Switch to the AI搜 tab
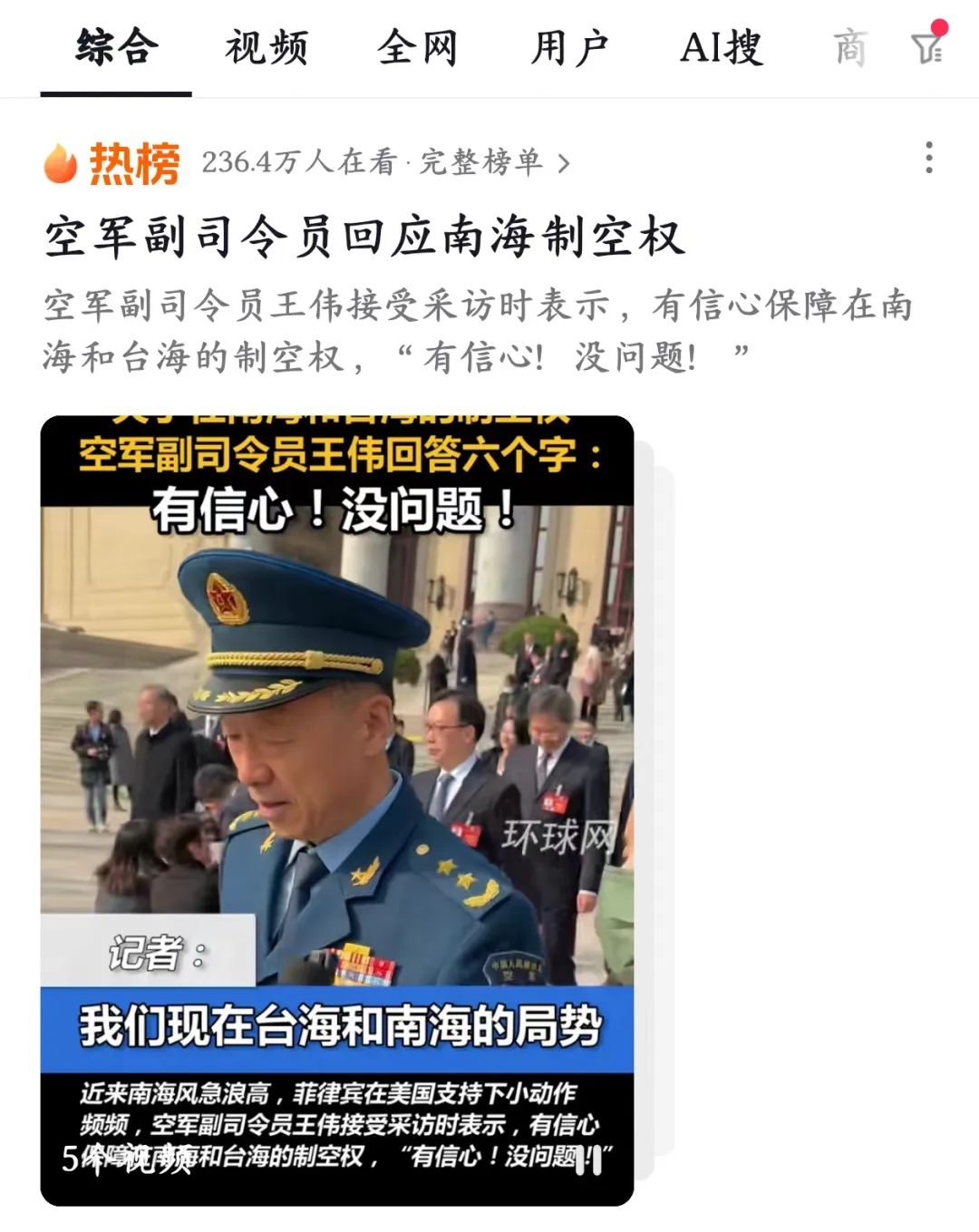This screenshot has height=1232, width=979. click(x=721, y=47)
